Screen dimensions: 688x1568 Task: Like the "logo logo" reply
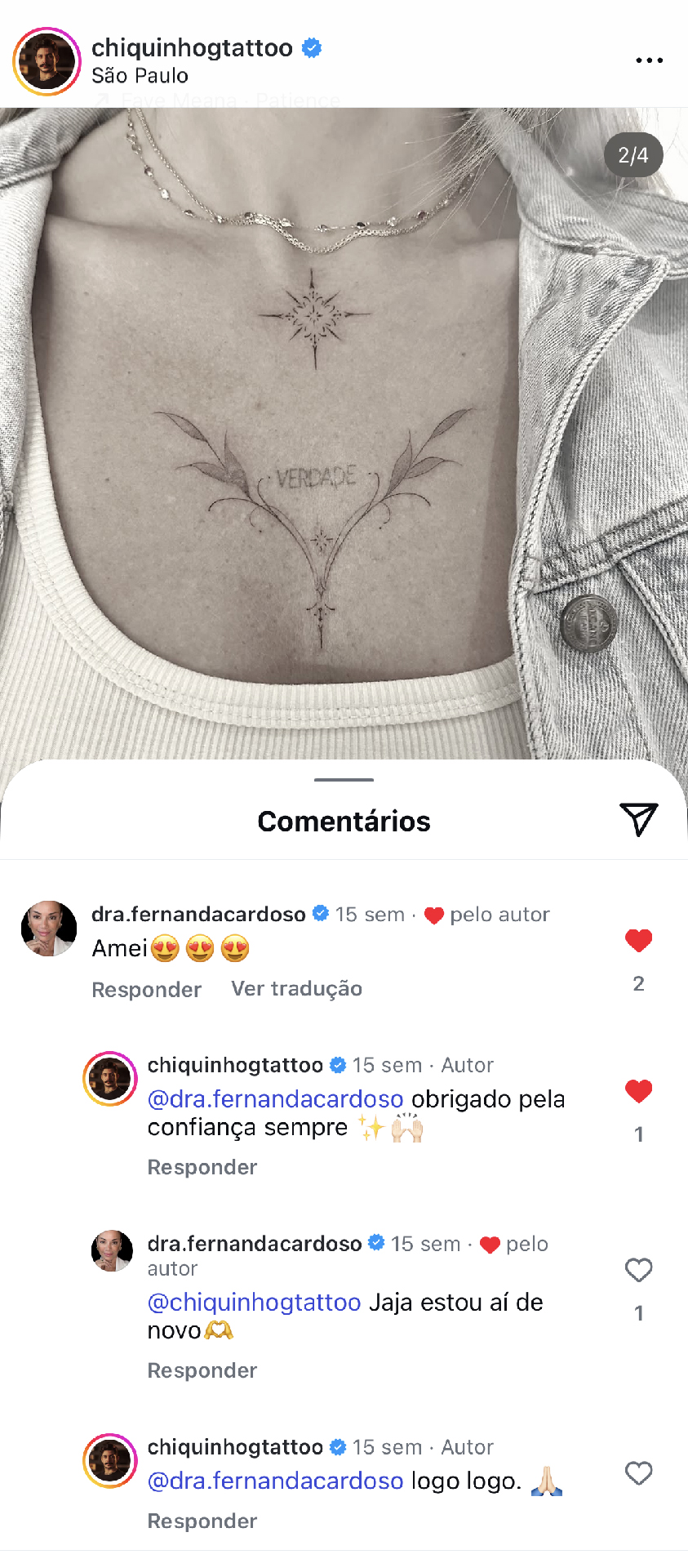pyautogui.click(x=638, y=1473)
